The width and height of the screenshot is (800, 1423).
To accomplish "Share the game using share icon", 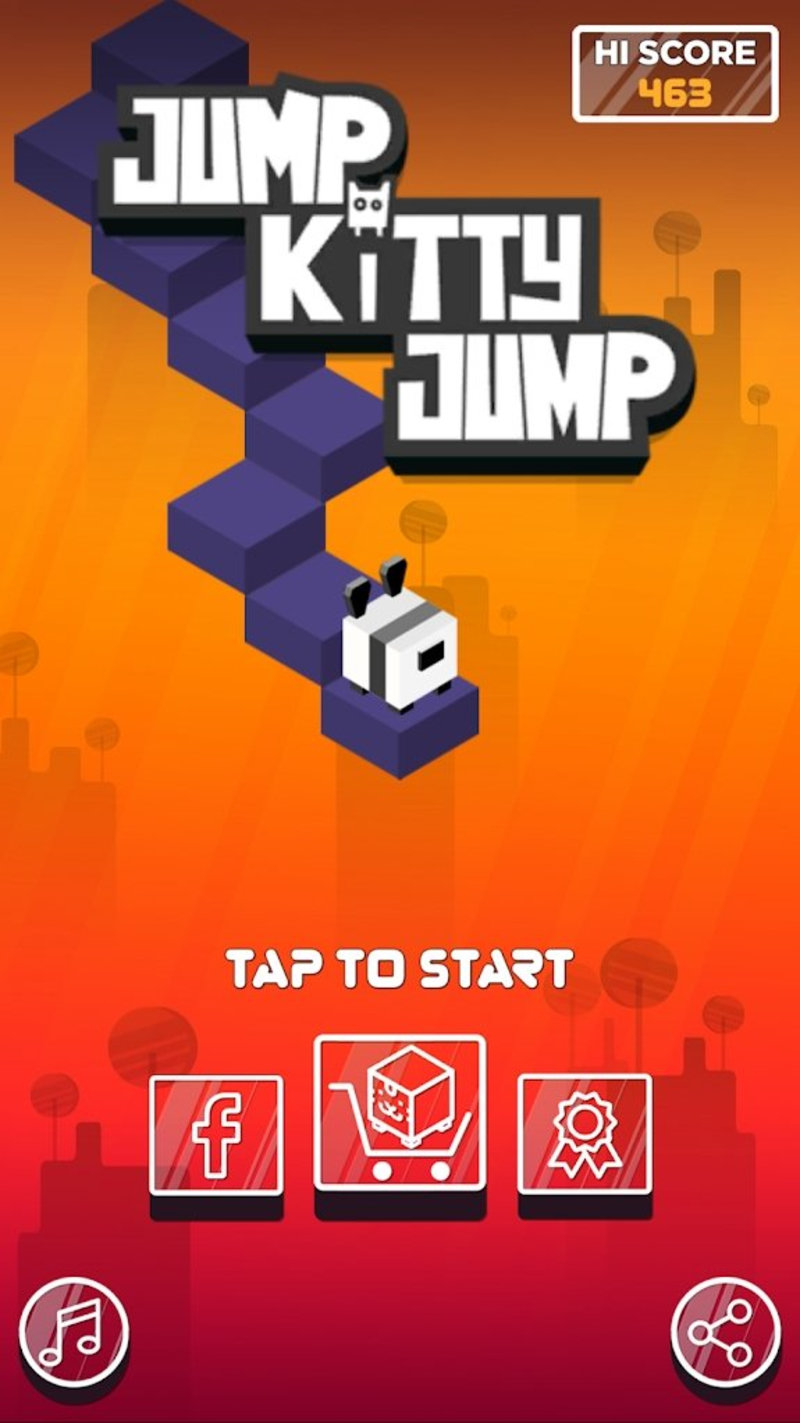I will click(x=725, y=1330).
